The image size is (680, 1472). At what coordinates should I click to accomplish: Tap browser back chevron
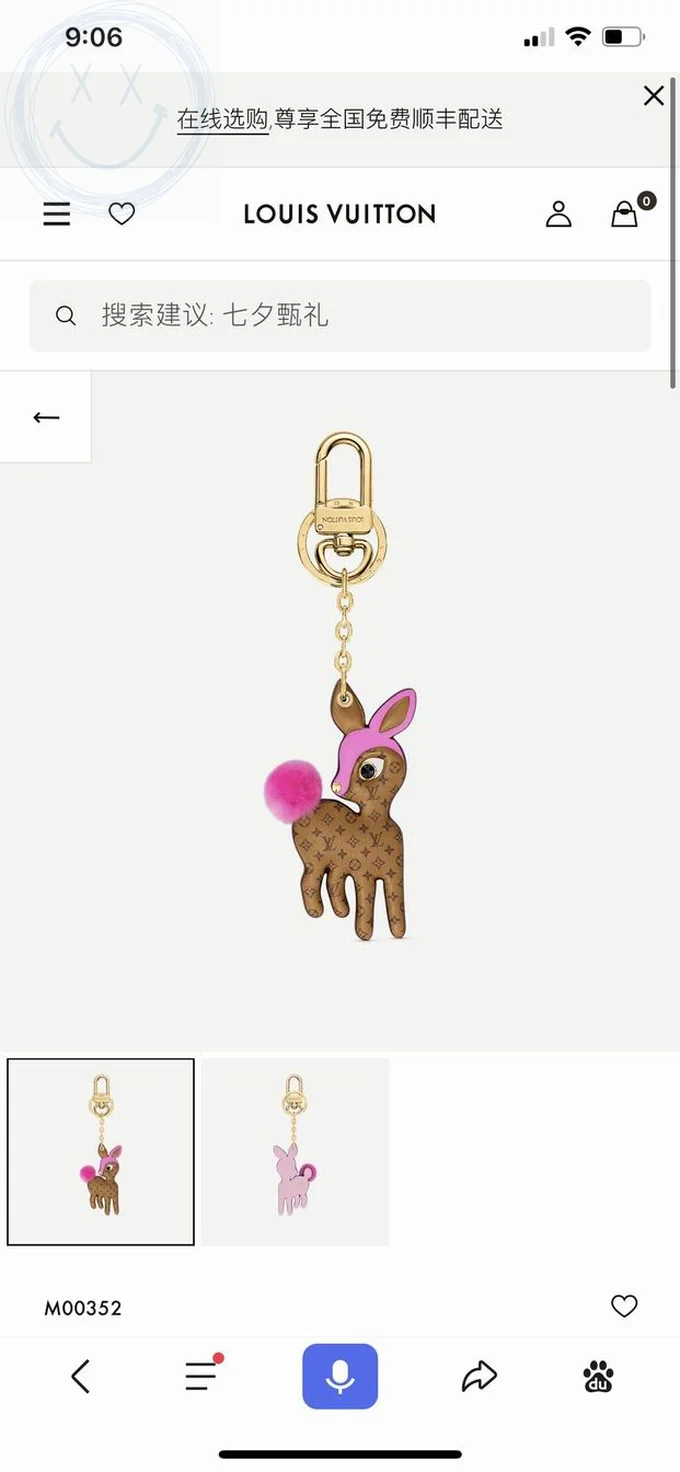81,1377
